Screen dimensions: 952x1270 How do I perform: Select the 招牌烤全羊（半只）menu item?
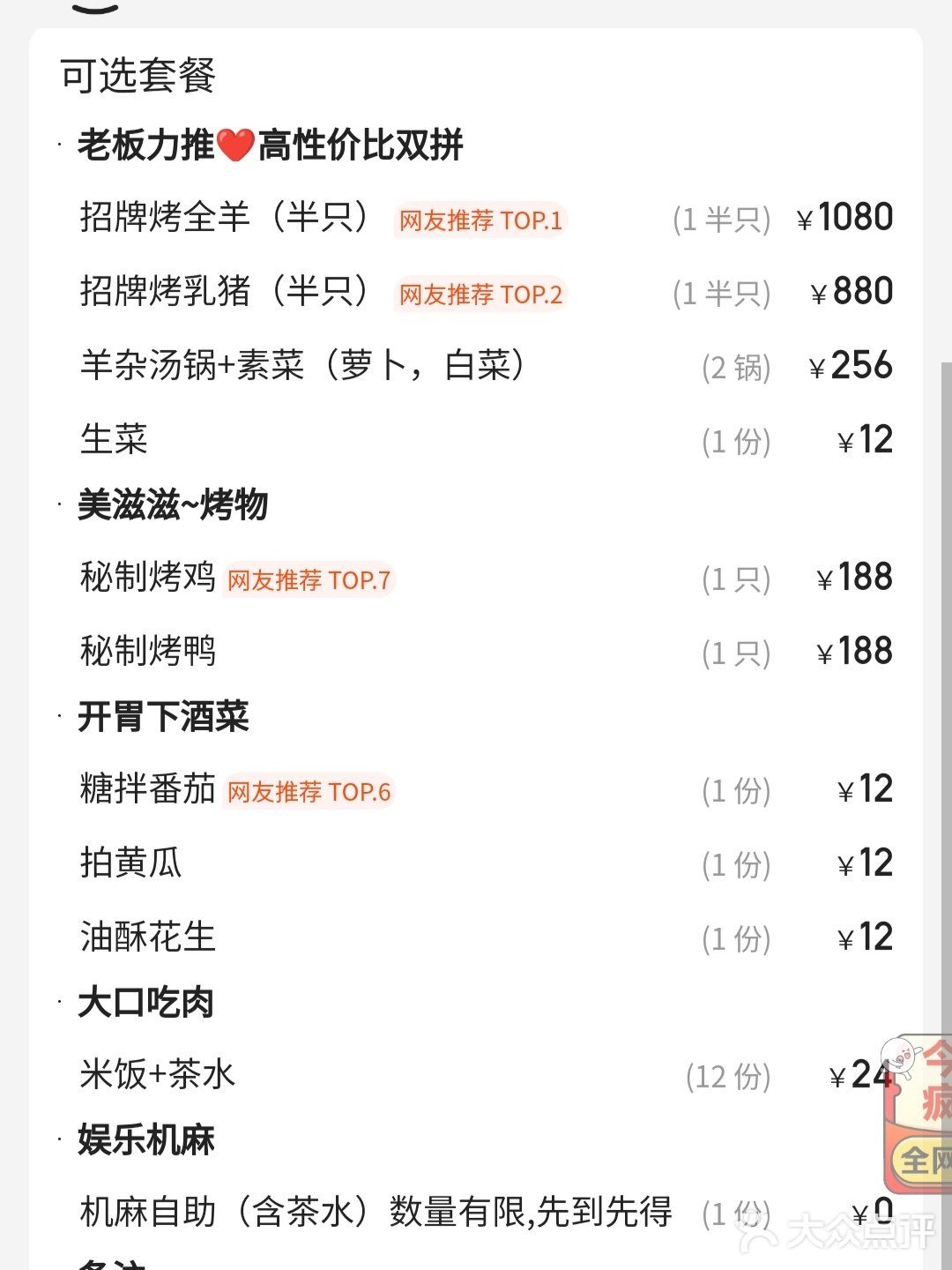click(225, 219)
